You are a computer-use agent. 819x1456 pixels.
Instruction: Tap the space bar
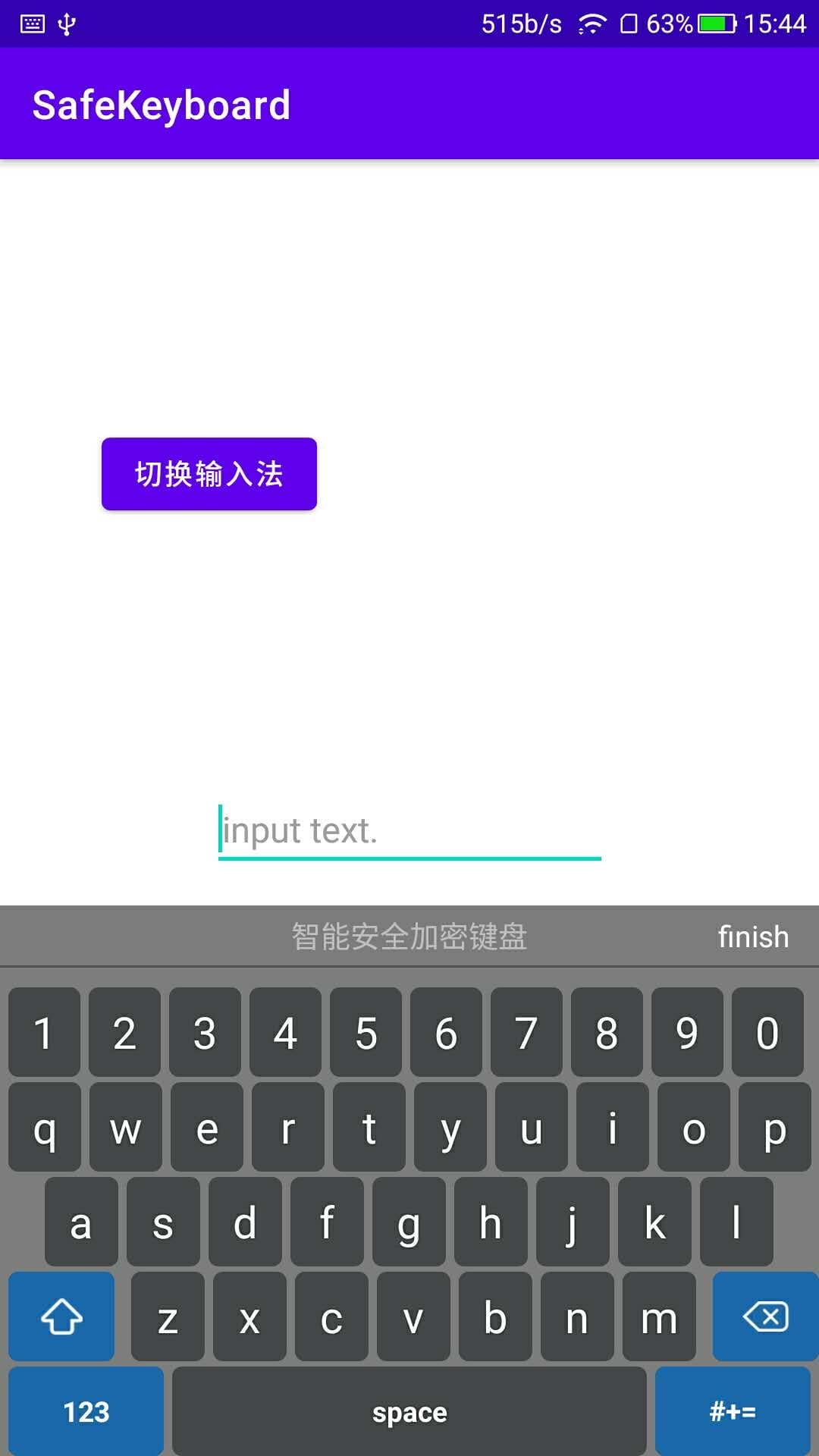click(x=409, y=1412)
